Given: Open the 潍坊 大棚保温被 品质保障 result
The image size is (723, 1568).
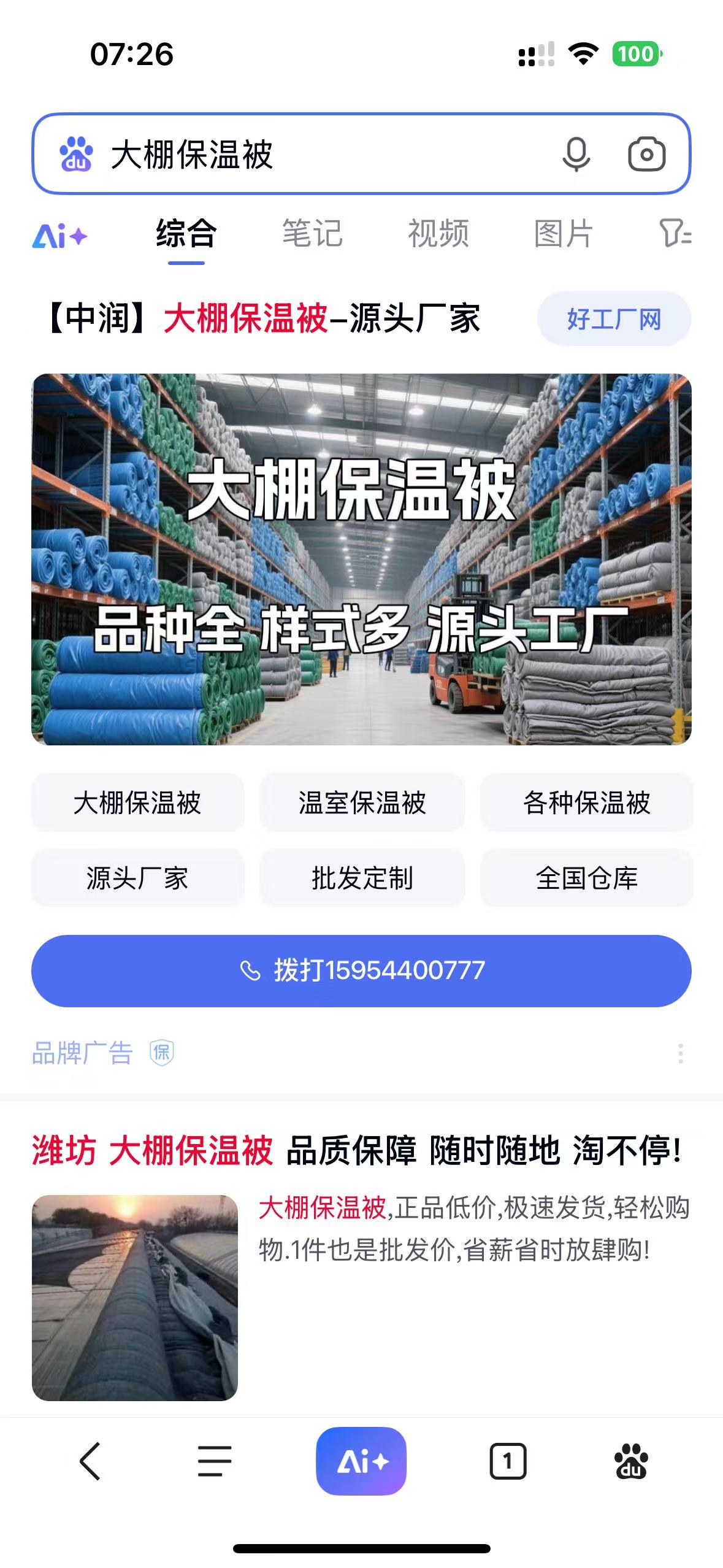Looking at the screenshot, I should click(356, 1150).
